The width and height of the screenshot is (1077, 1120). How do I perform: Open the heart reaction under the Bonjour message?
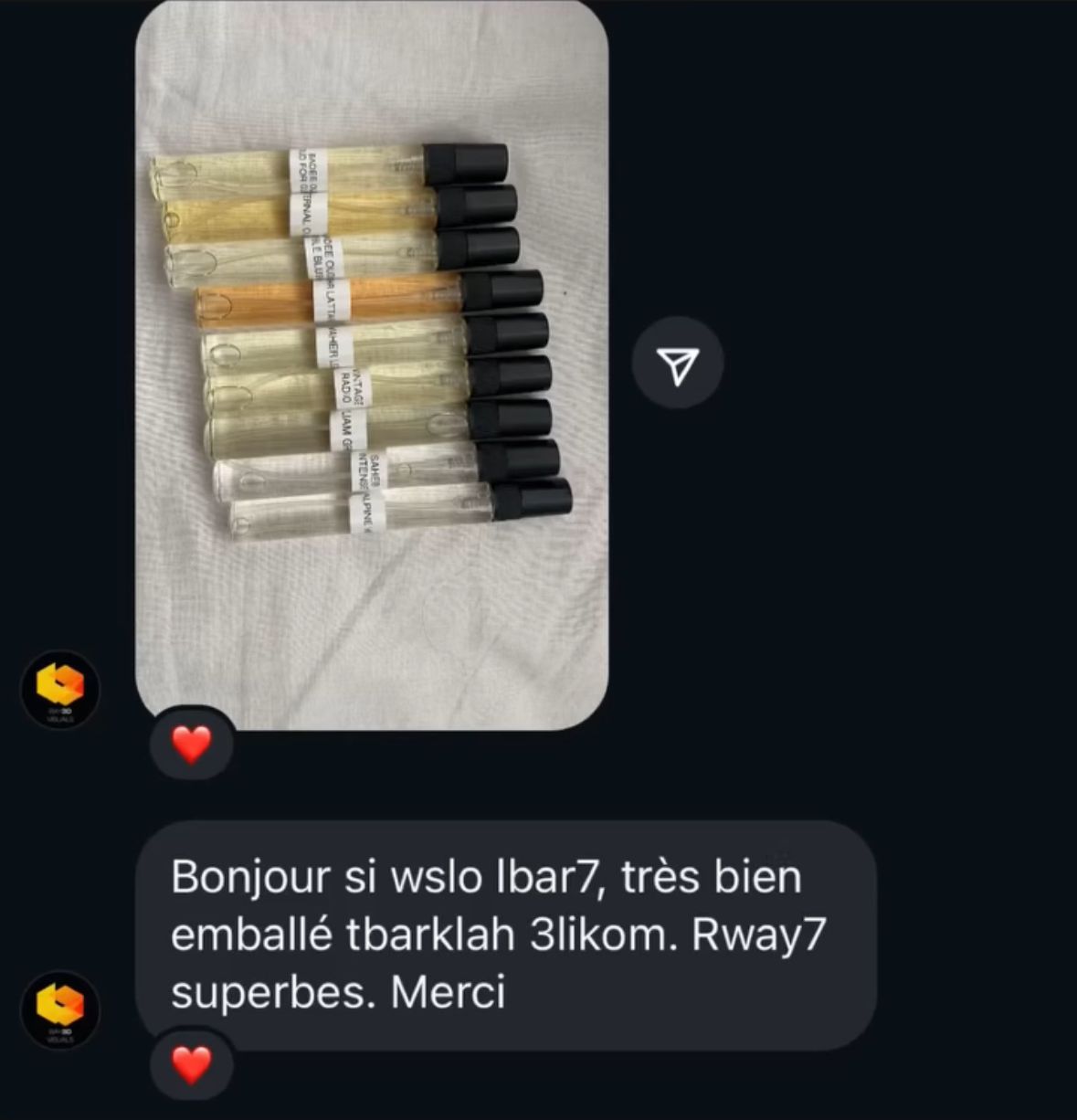click(192, 1065)
